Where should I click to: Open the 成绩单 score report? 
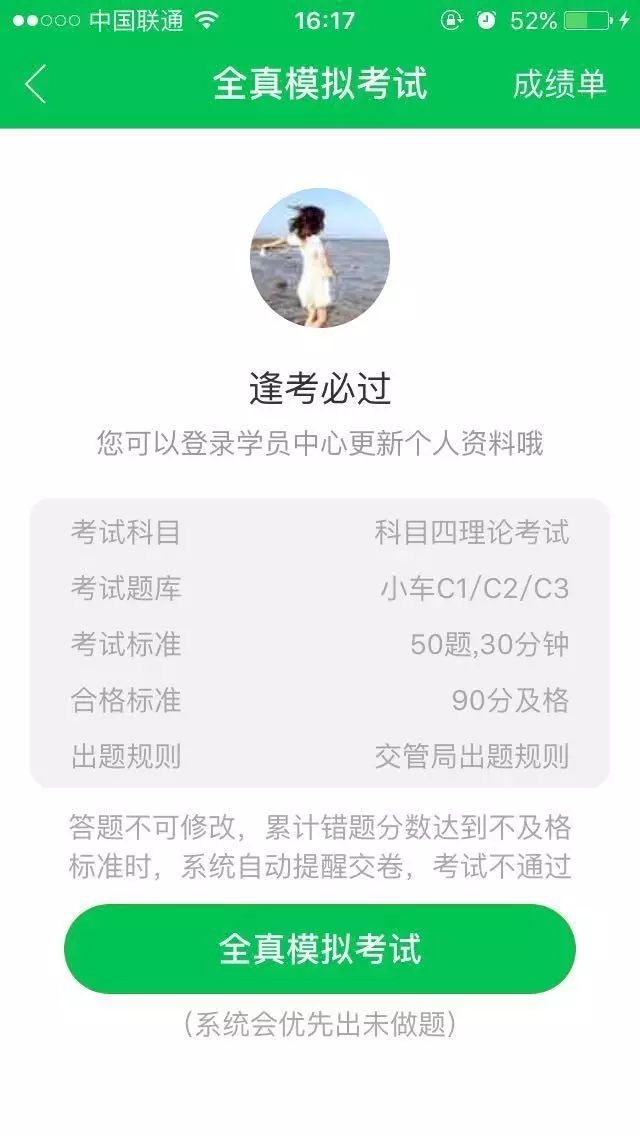point(559,84)
